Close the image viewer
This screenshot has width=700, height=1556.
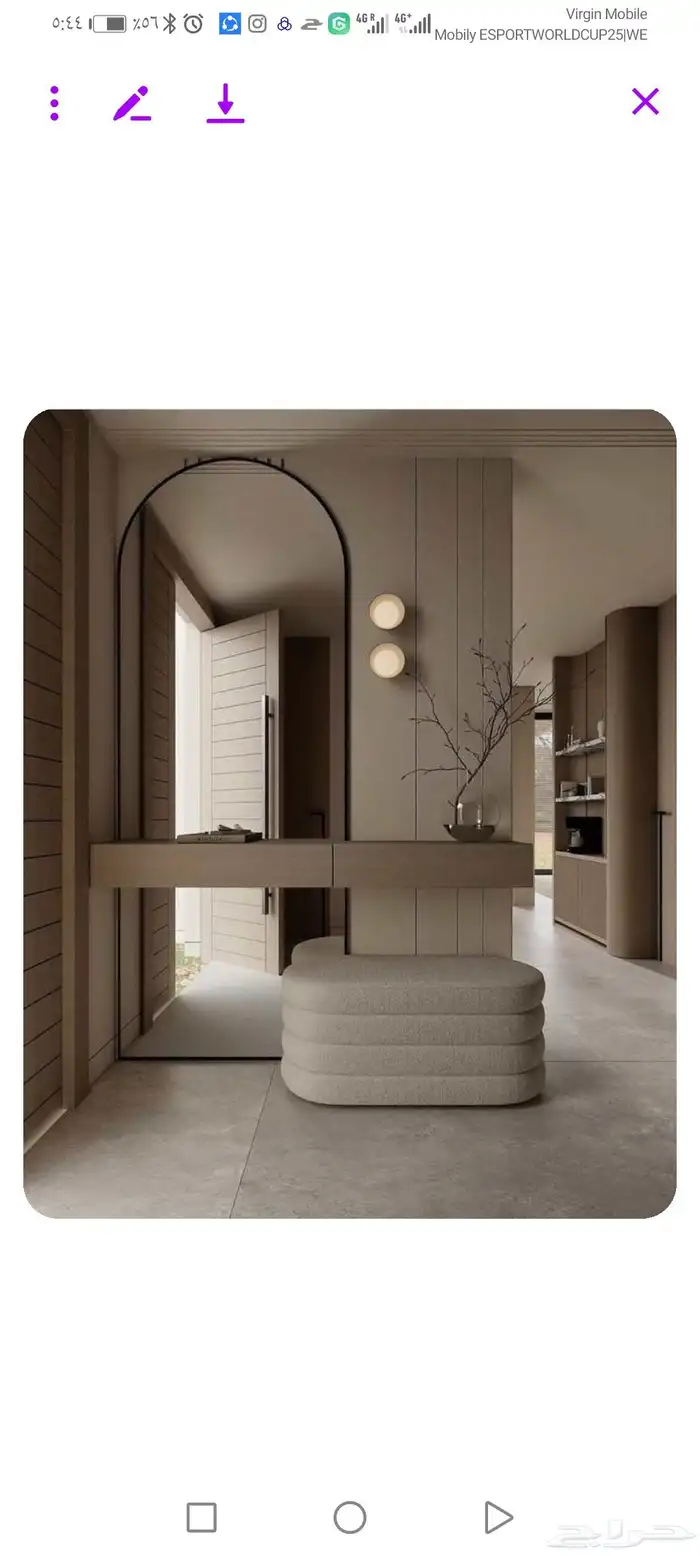645,101
